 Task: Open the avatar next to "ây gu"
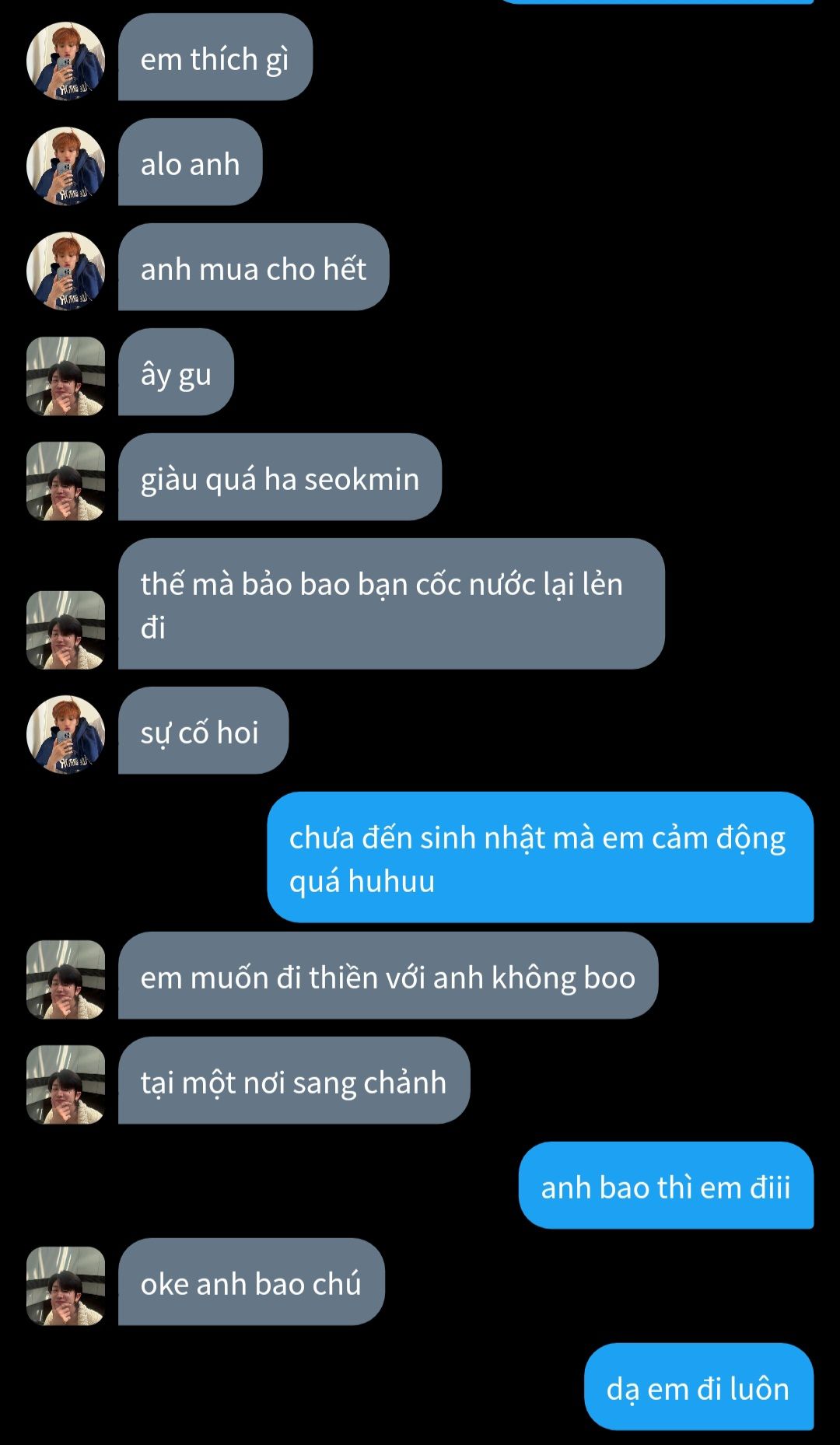pyautogui.click(x=65, y=376)
